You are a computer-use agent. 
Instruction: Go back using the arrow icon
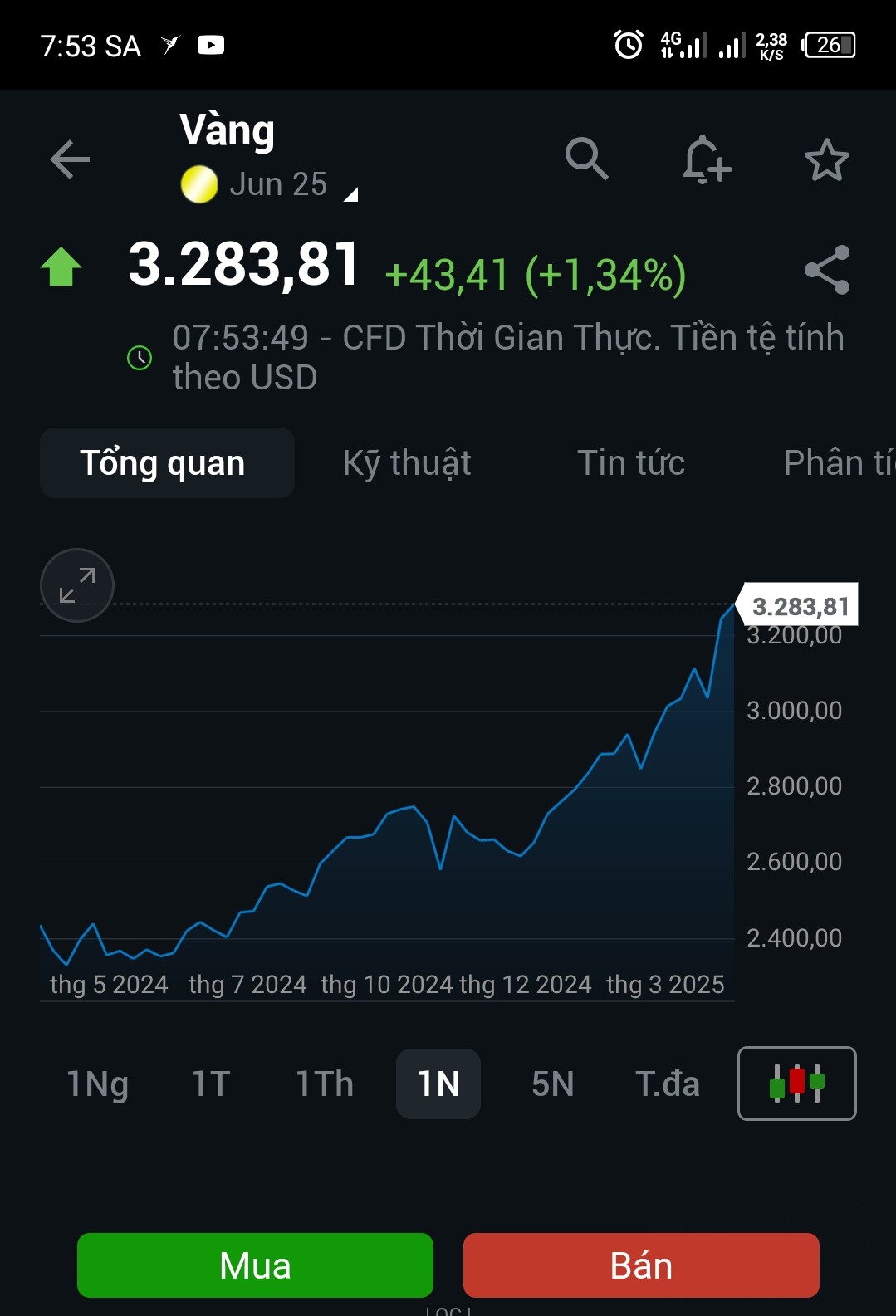pos(70,159)
